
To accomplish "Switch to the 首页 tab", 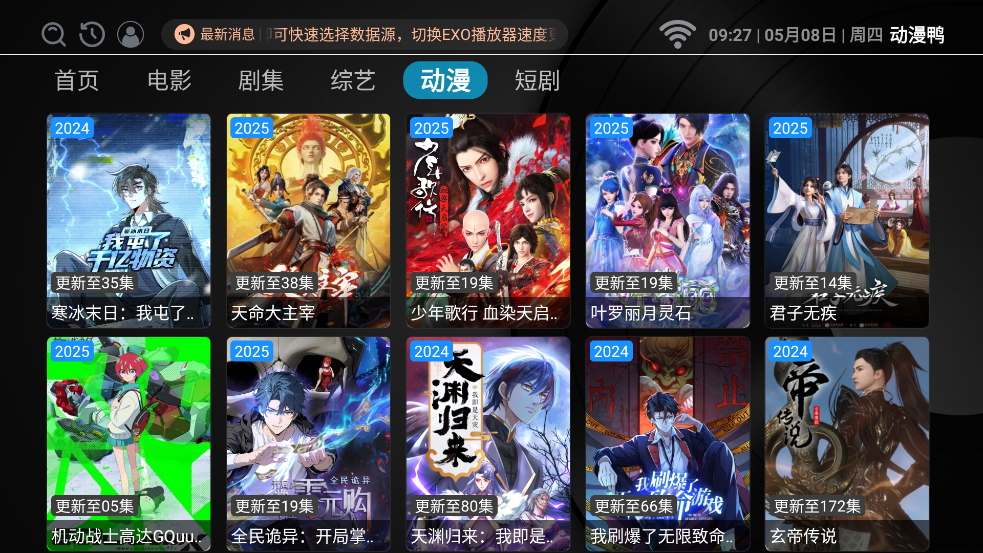I will click(77, 80).
